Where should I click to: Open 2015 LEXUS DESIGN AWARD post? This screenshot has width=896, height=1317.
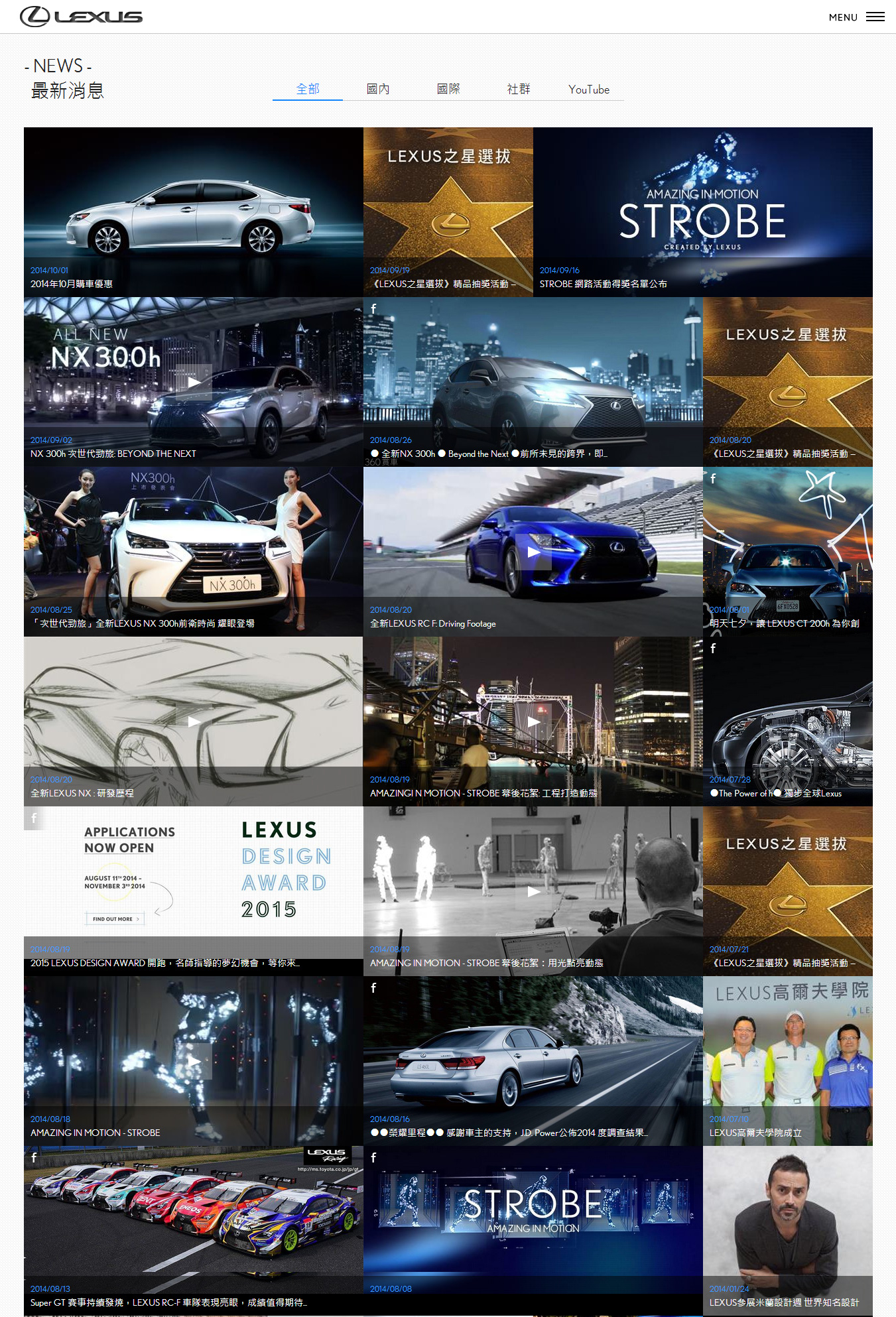(193, 891)
